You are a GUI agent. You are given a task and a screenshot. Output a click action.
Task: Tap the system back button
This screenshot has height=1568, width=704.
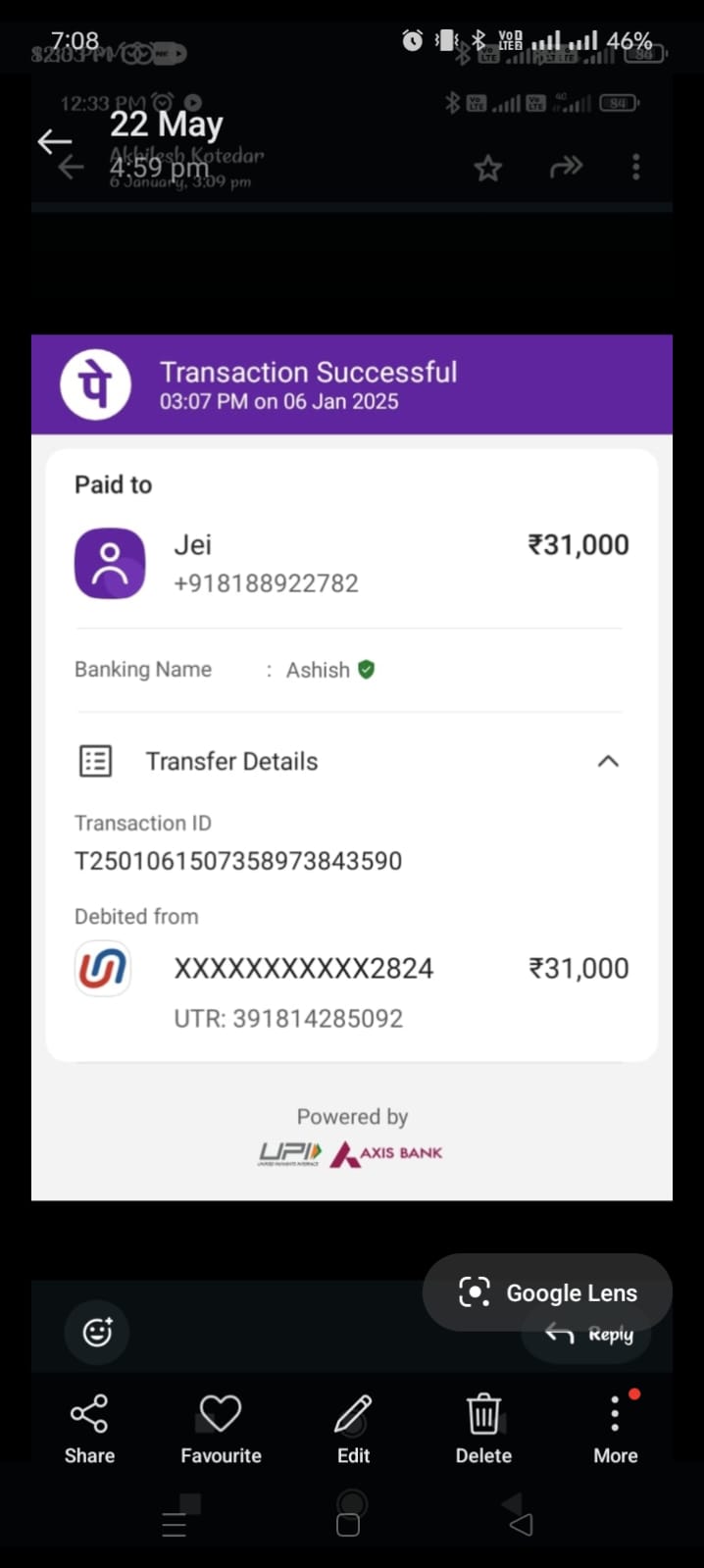pos(522,1525)
